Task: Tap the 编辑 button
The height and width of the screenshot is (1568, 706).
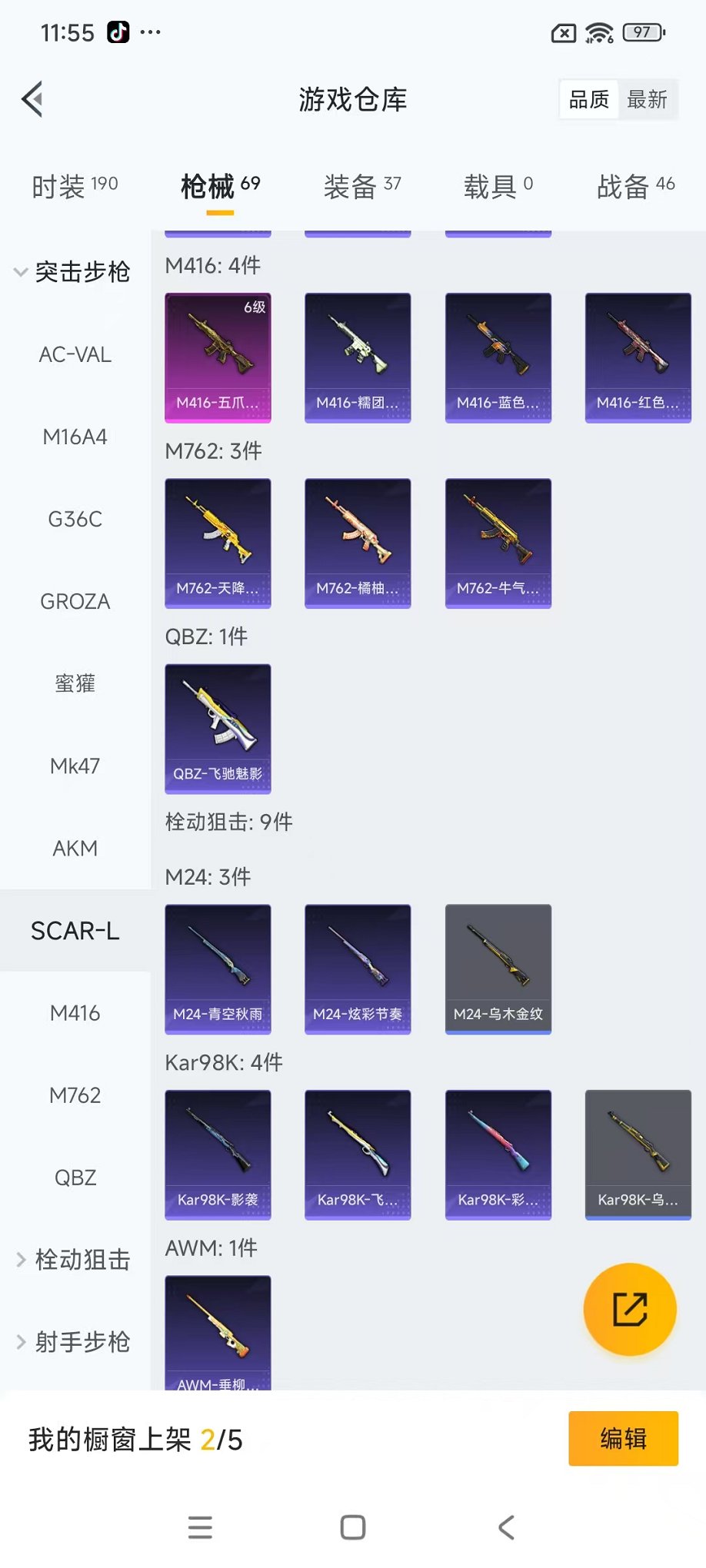Action: coord(623,1438)
